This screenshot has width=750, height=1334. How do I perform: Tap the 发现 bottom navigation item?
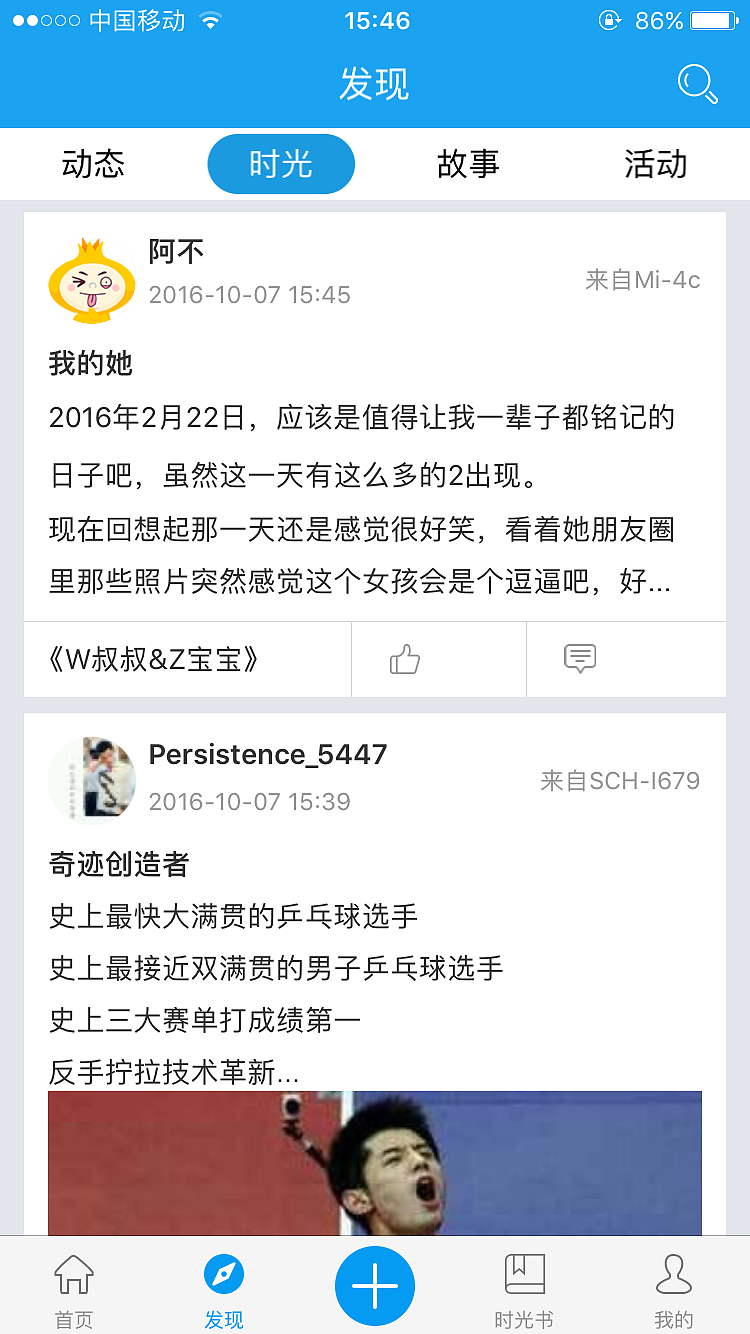coord(224,1289)
